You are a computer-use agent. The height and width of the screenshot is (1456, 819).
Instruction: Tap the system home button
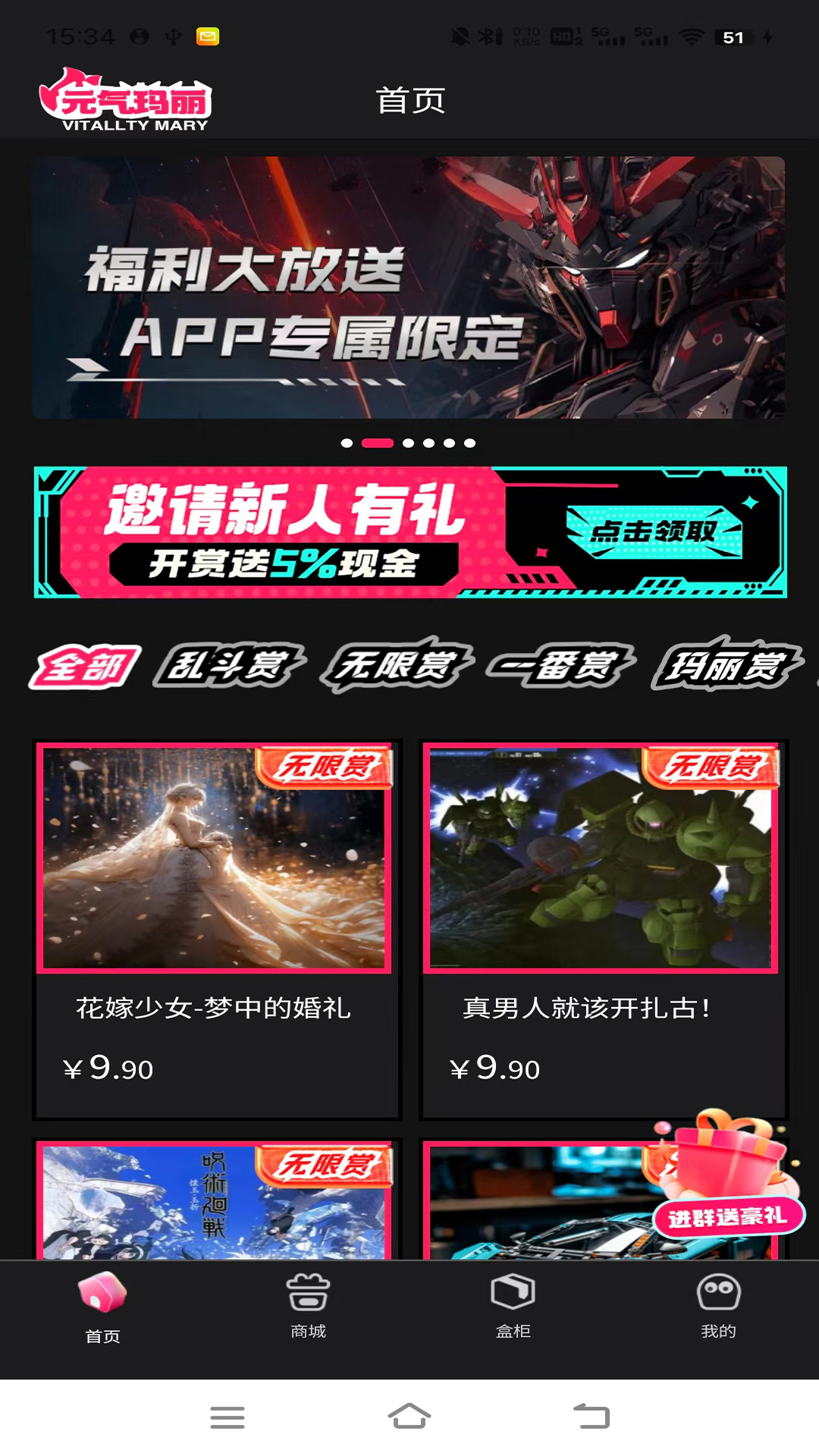pos(409,1416)
